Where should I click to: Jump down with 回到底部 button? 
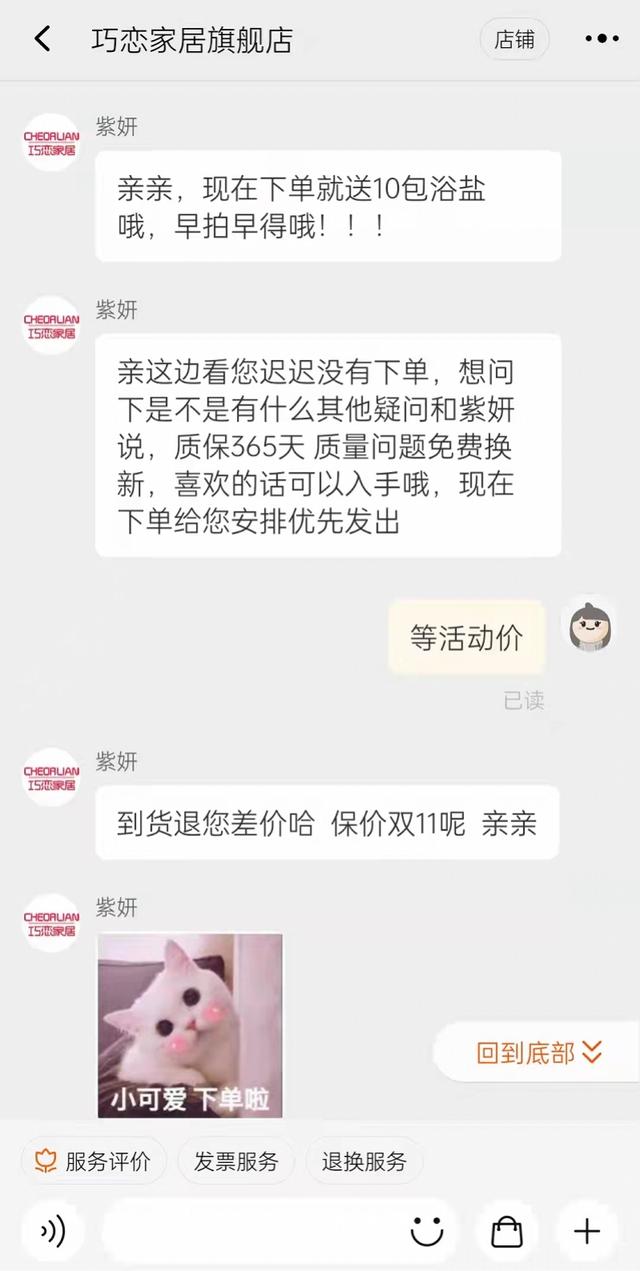point(539,1052)
